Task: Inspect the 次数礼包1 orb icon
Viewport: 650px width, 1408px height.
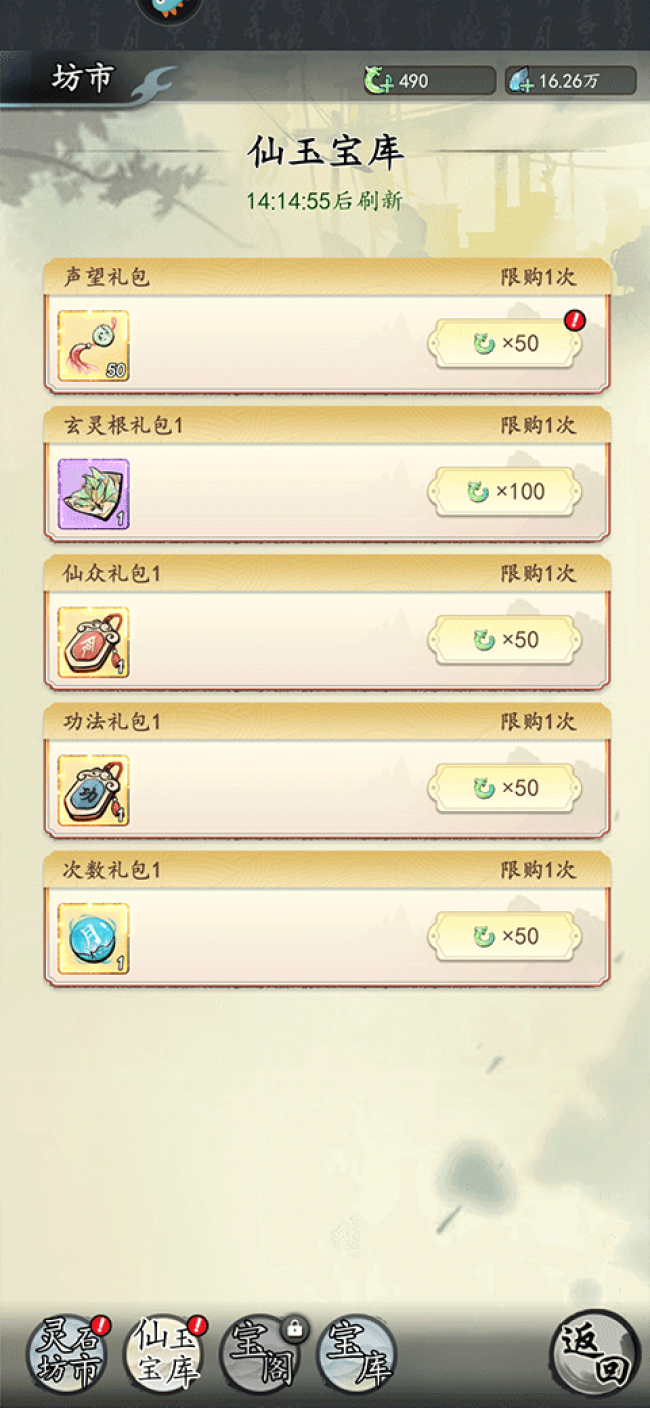Action: (x=93, y=938)
